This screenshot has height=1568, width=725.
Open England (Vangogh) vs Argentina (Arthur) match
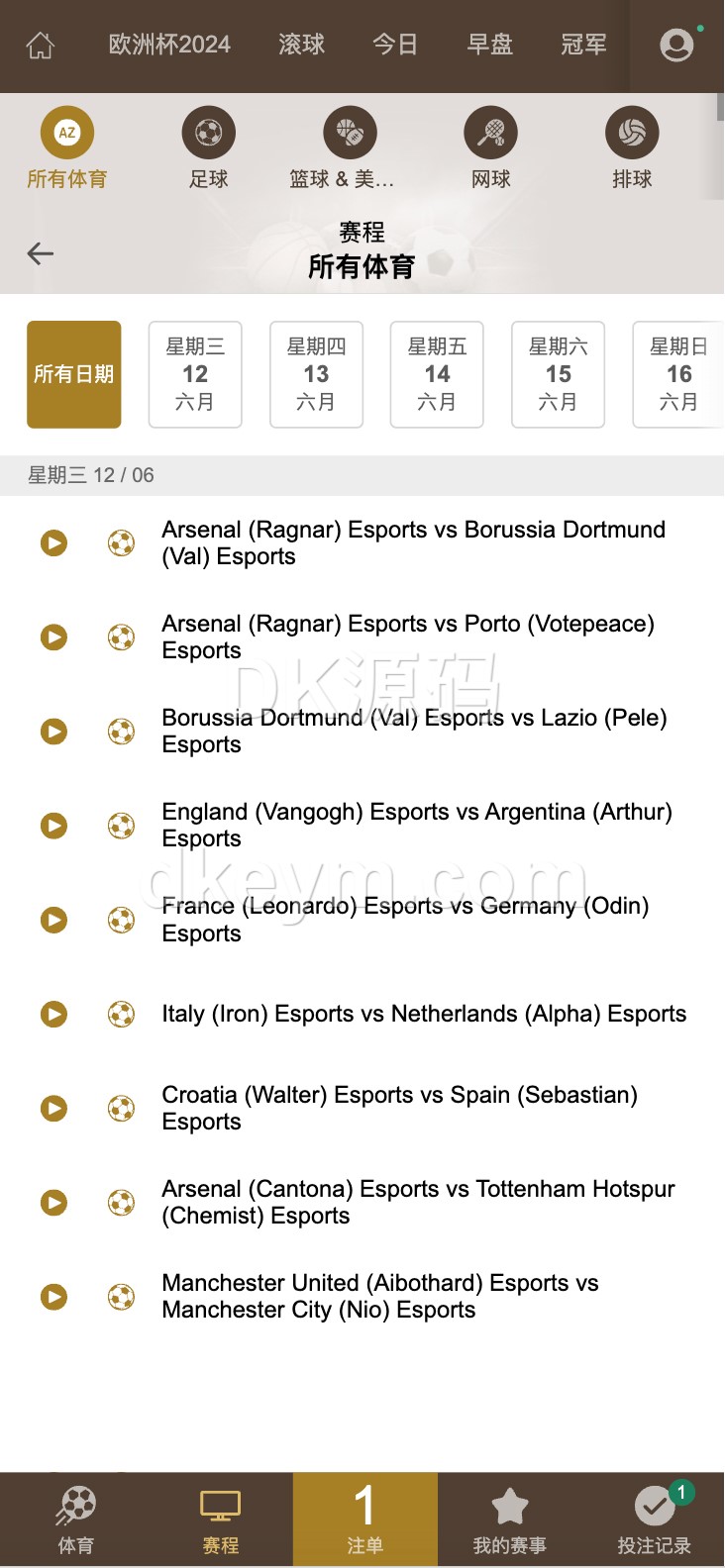pyautogui.click(x=416, y=825)
